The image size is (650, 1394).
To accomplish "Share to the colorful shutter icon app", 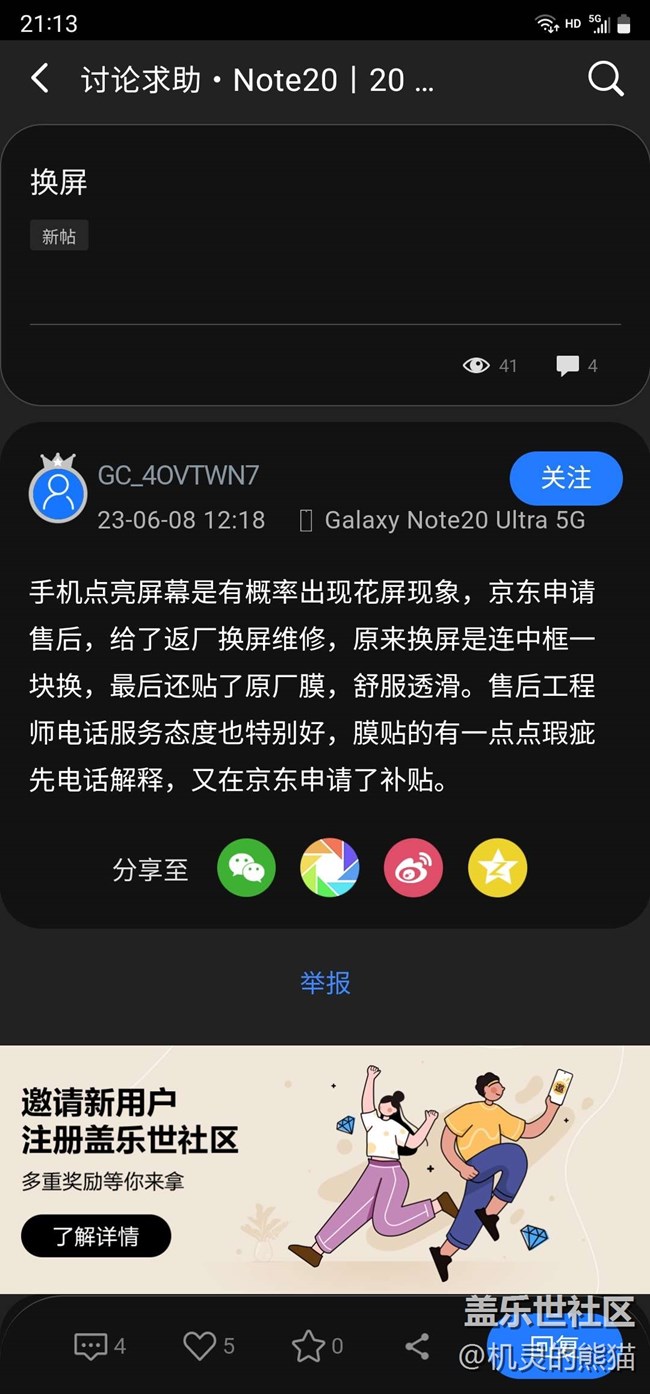I will click(329, 868).
